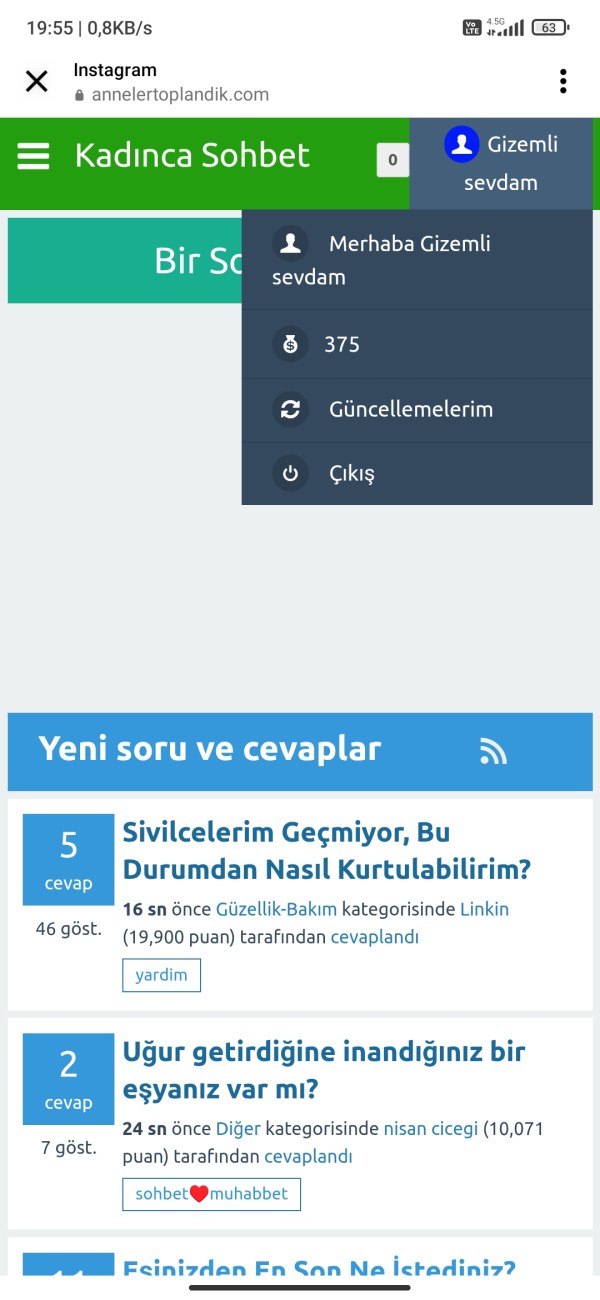The width and height of the screenshot is (600, 1300).
Task: Select the sohbet muhabbet tag
Action: tap(211, 1194)
